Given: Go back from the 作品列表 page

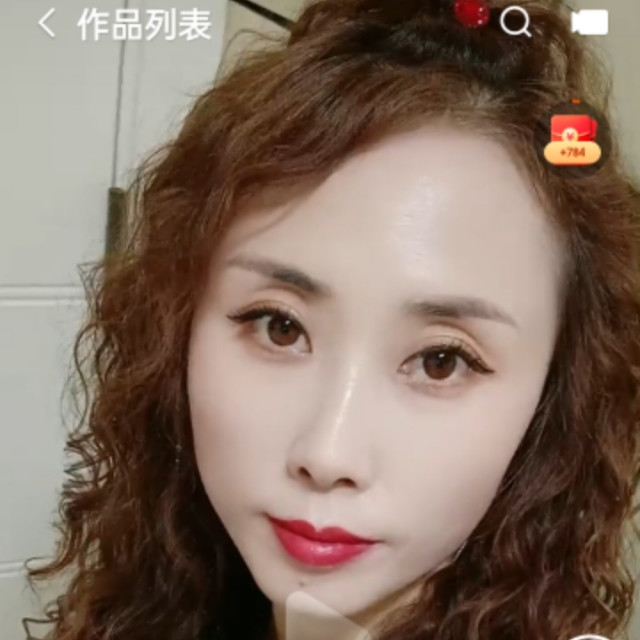Looking at the screenshot, I should (47, 24).
